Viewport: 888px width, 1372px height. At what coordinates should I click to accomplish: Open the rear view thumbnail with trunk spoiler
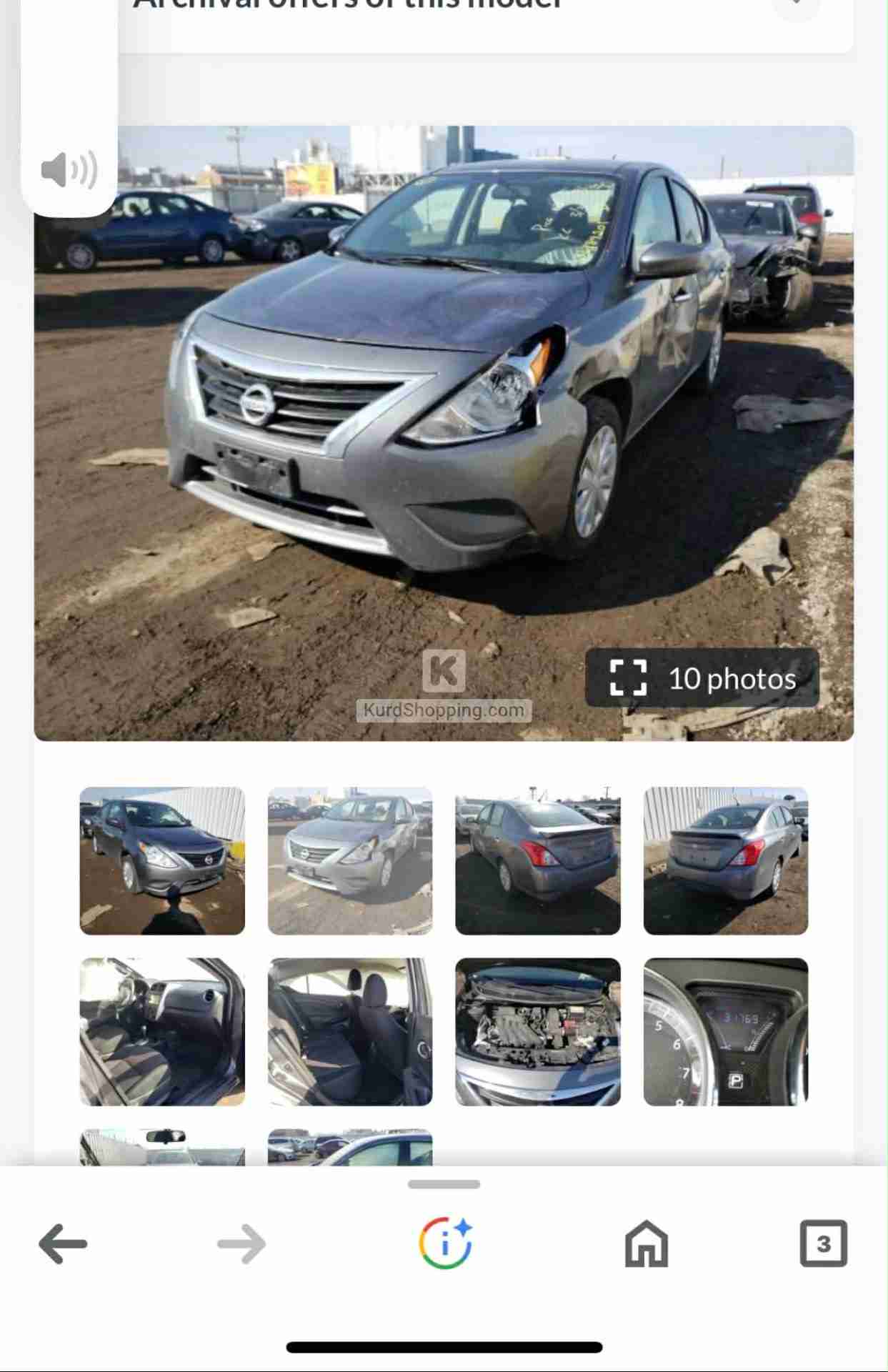[537, 860]
